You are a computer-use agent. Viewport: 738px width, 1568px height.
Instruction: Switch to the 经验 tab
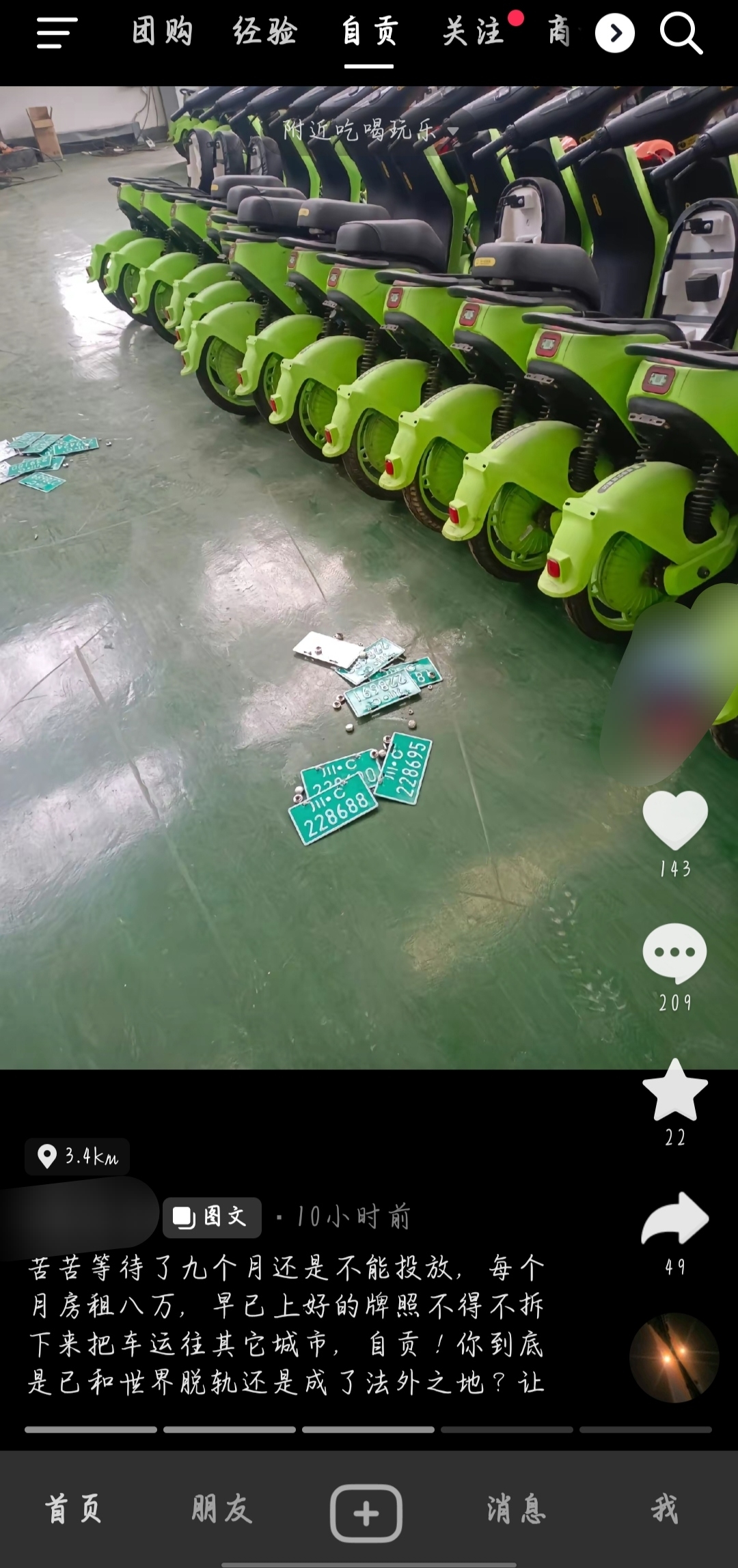264,32
